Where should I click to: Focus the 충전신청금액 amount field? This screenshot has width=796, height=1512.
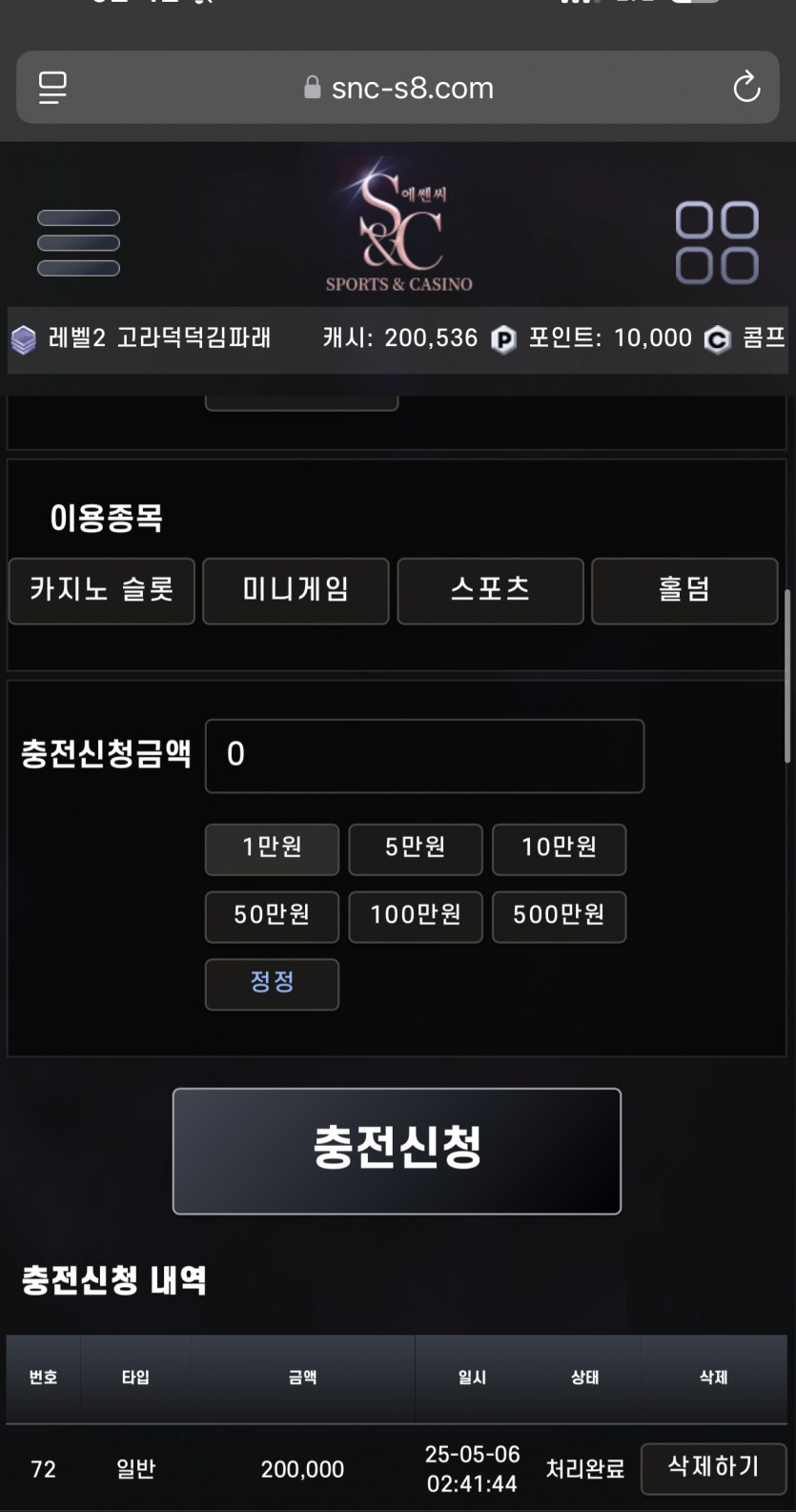(x=424, y=755)
